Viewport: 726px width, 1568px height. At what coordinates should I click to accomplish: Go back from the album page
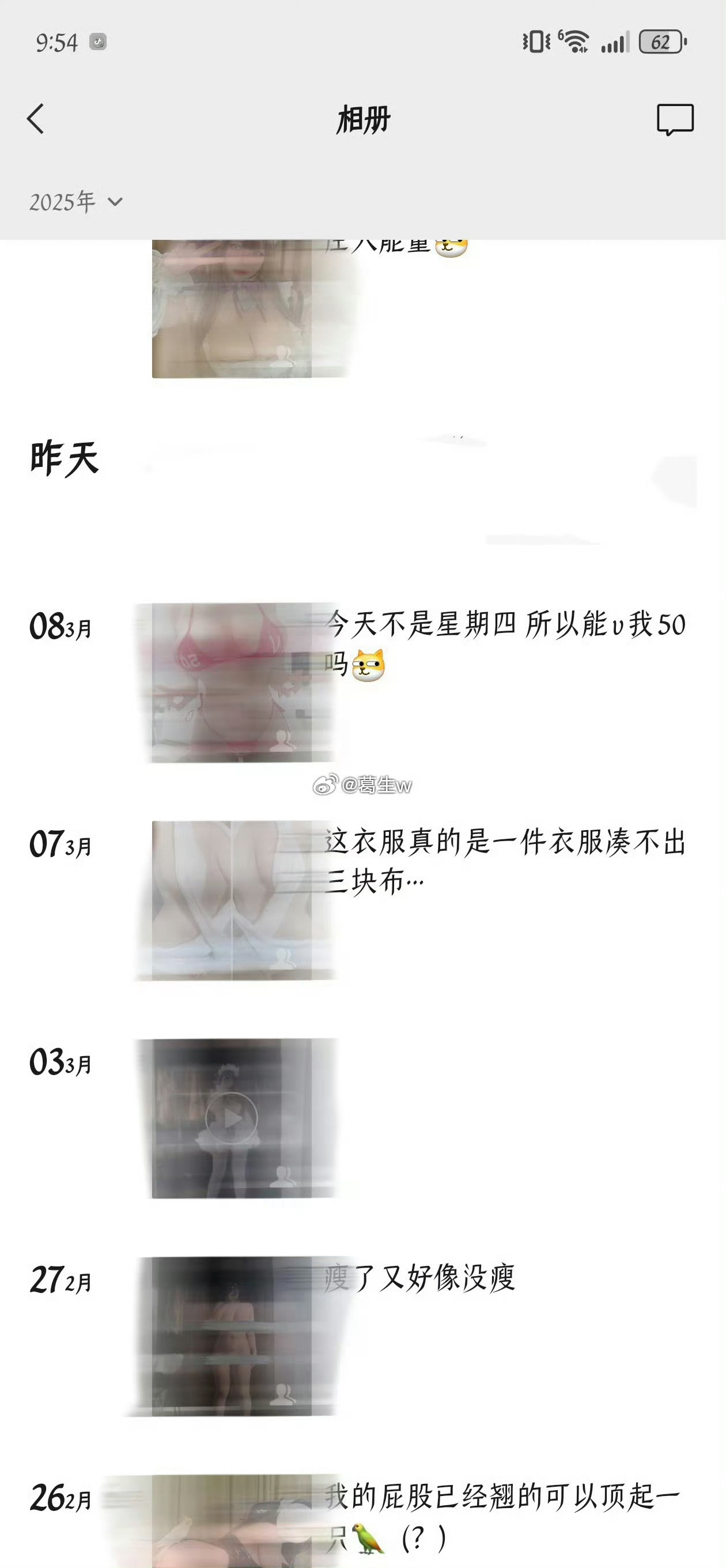35,118
